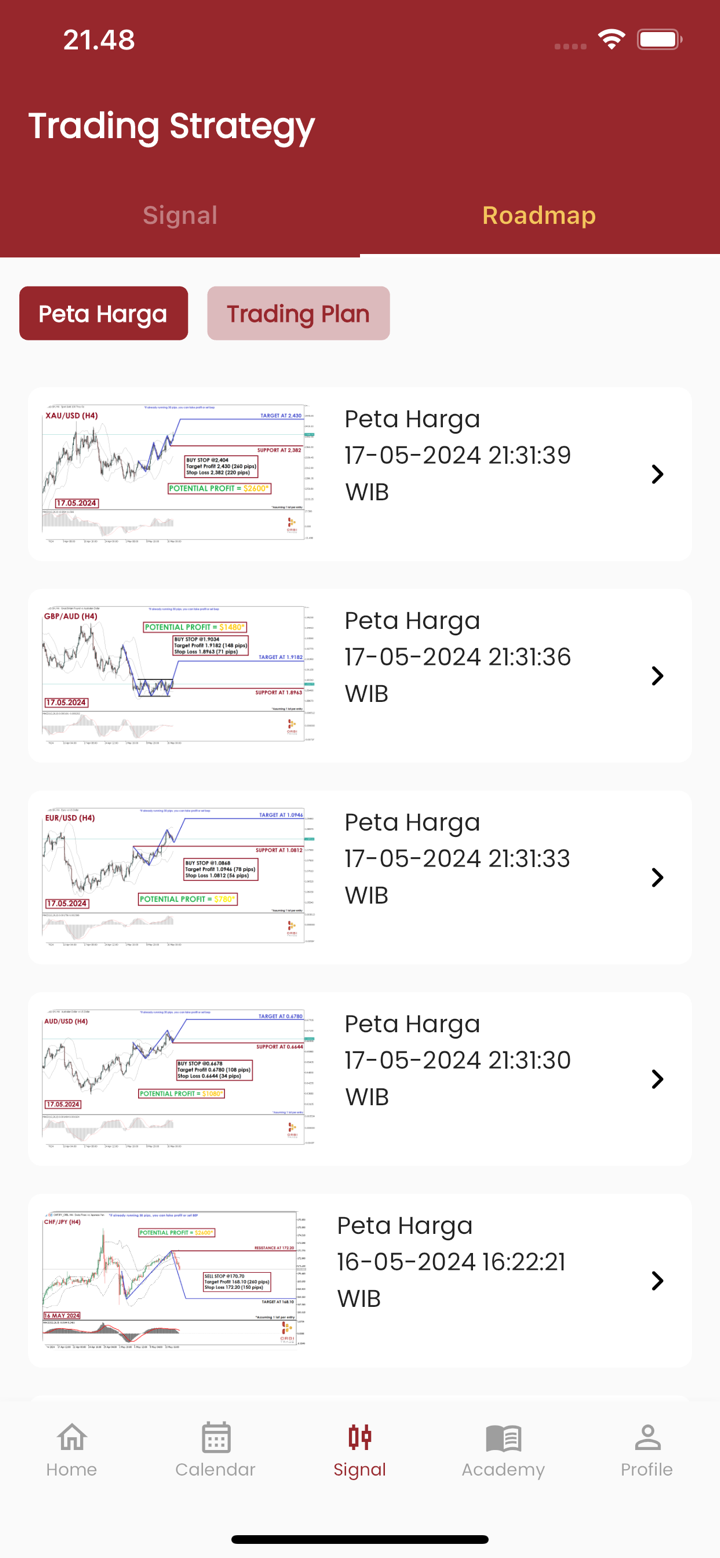Expand the XAU/USD Peta Harga entry chevron

click(x=657, y=474)
